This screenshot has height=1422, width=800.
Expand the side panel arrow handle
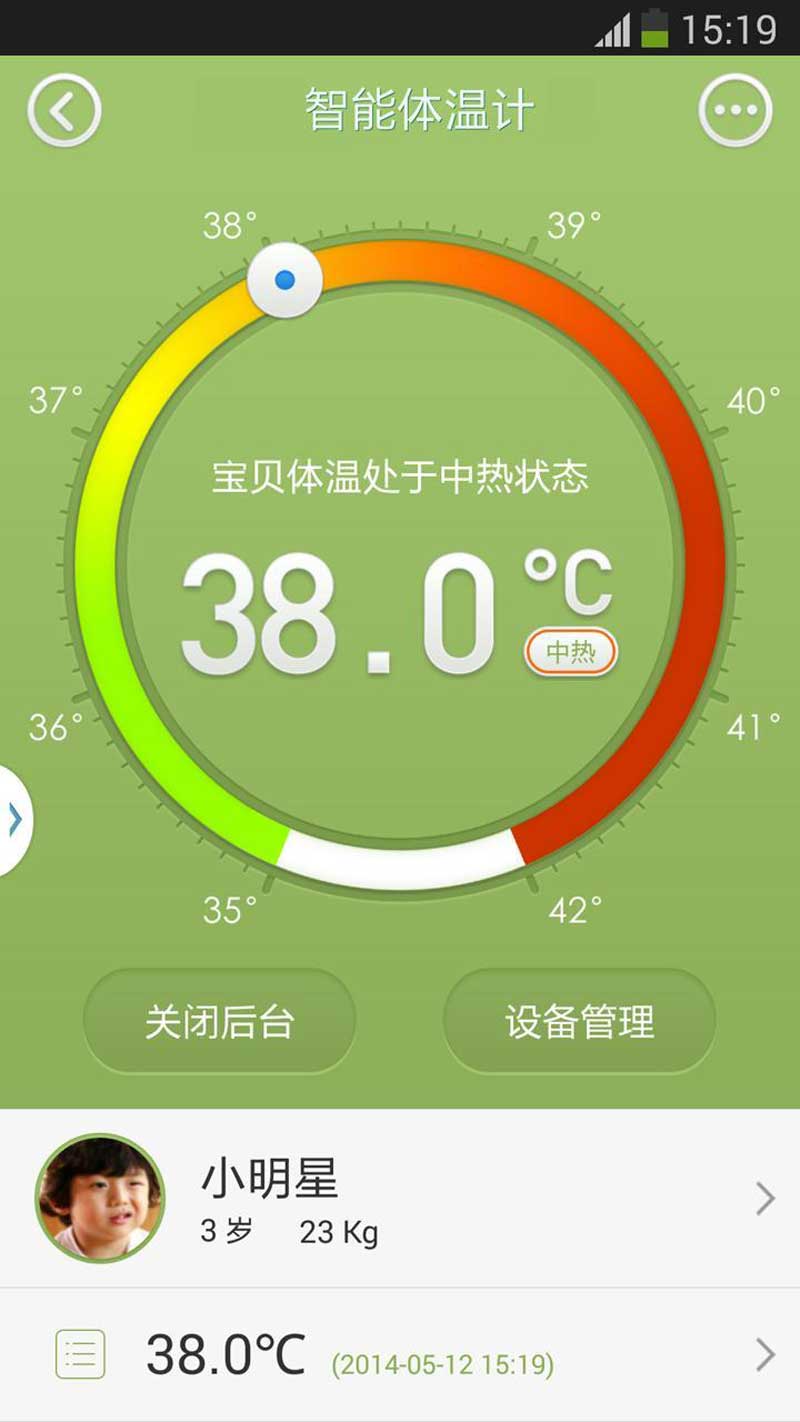(14, 820)
